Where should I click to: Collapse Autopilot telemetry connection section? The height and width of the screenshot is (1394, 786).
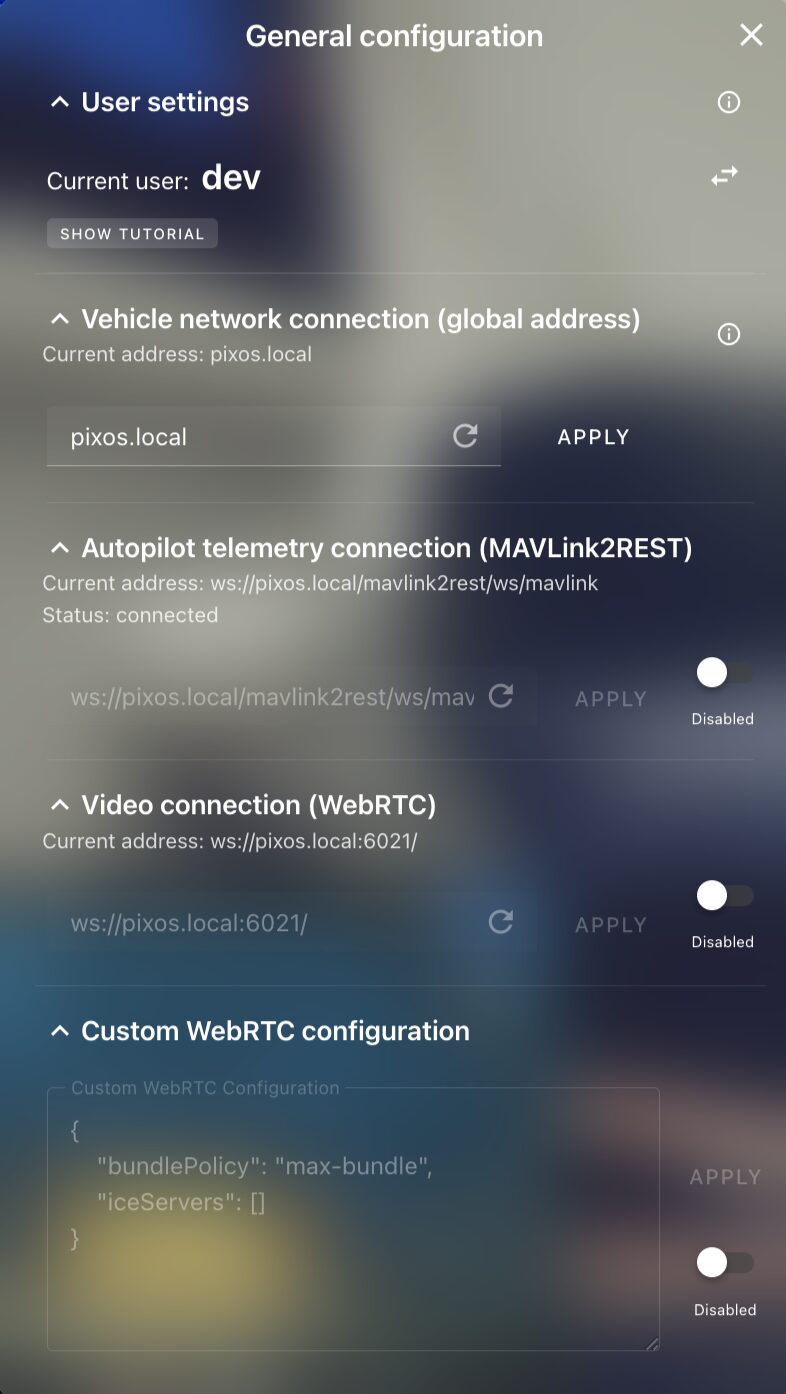[60, 548]
